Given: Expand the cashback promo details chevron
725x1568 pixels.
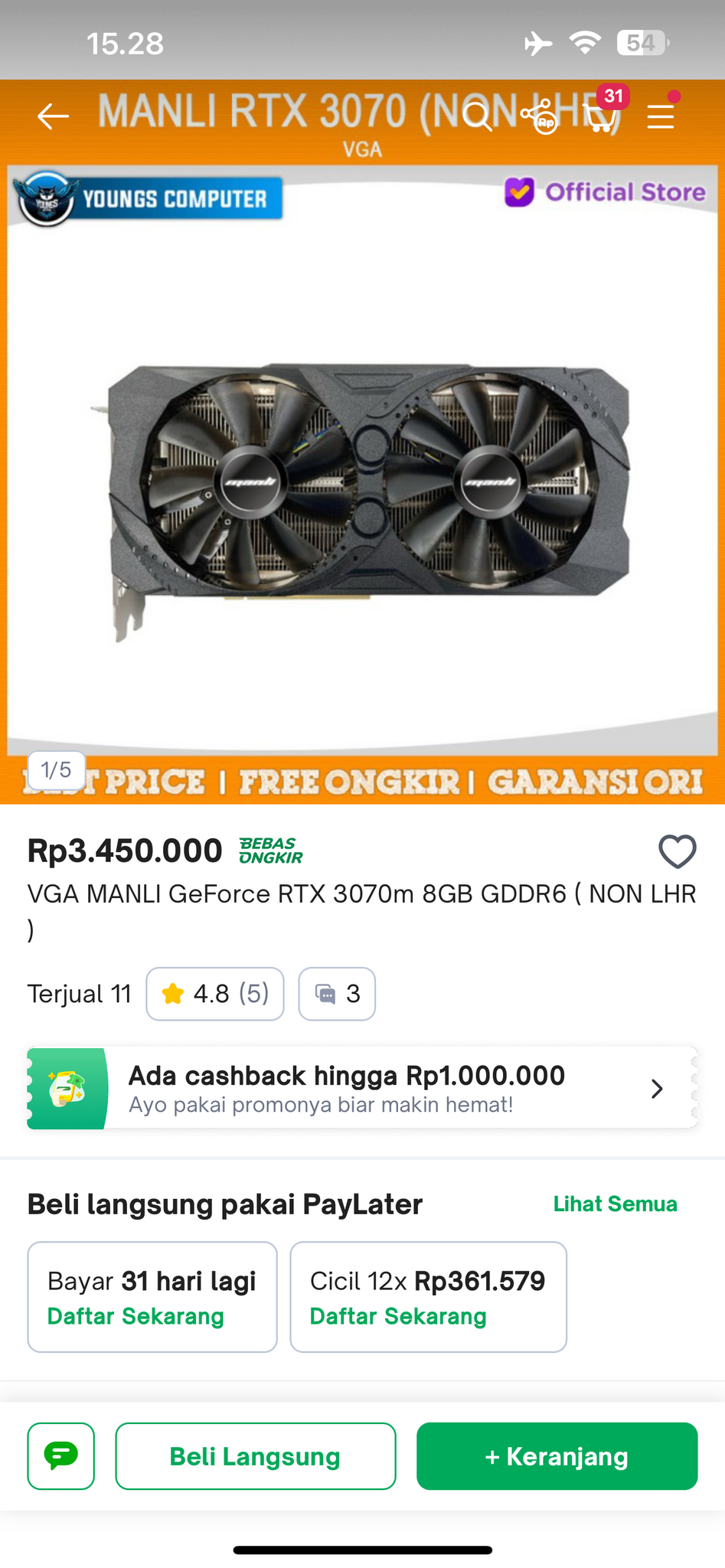Looking at the screenshot, I should click(x=656, y=1088).
